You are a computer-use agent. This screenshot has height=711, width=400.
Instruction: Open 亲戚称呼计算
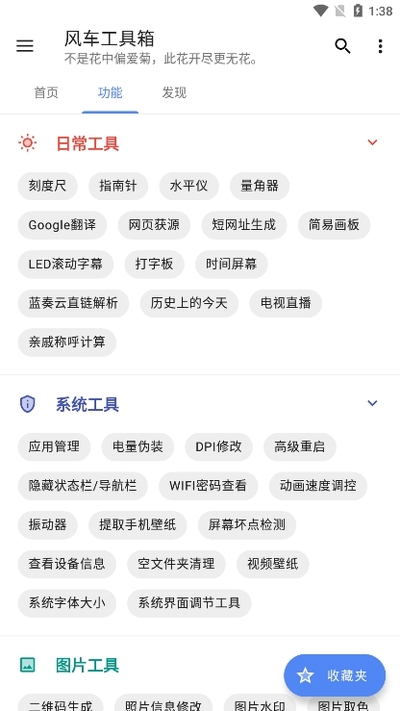point(67,342)
